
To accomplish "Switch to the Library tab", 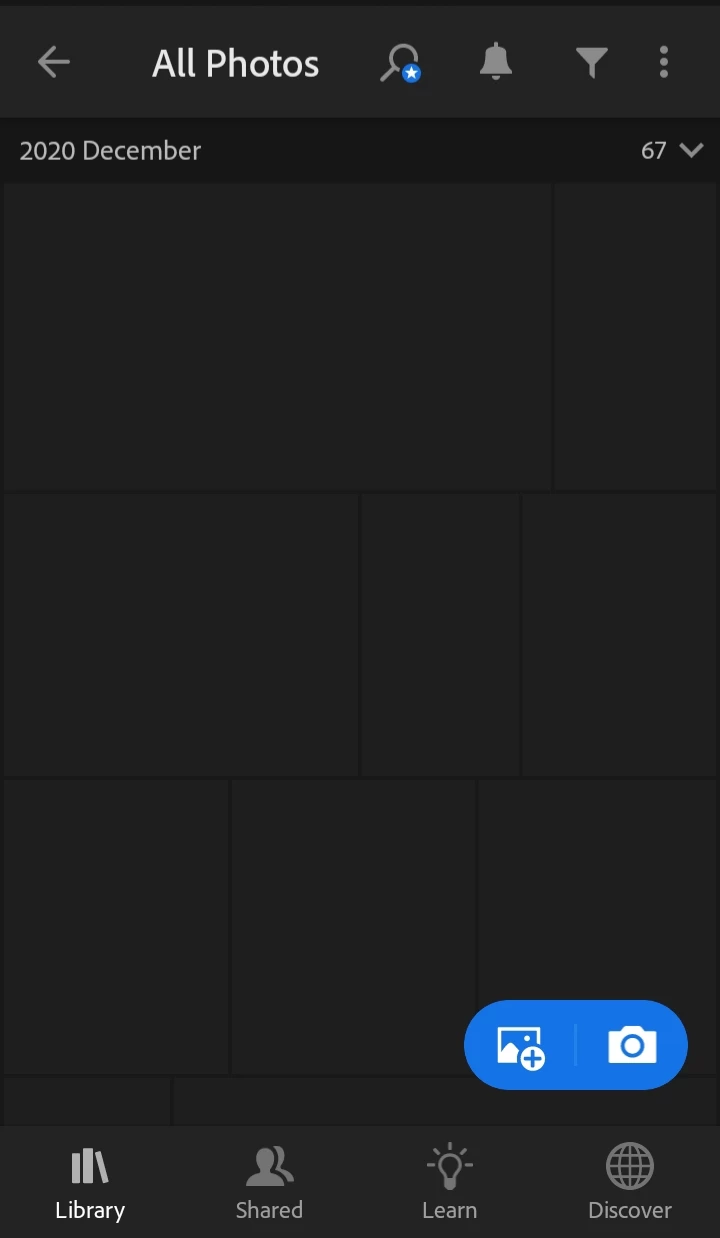I will (90, 1184).
